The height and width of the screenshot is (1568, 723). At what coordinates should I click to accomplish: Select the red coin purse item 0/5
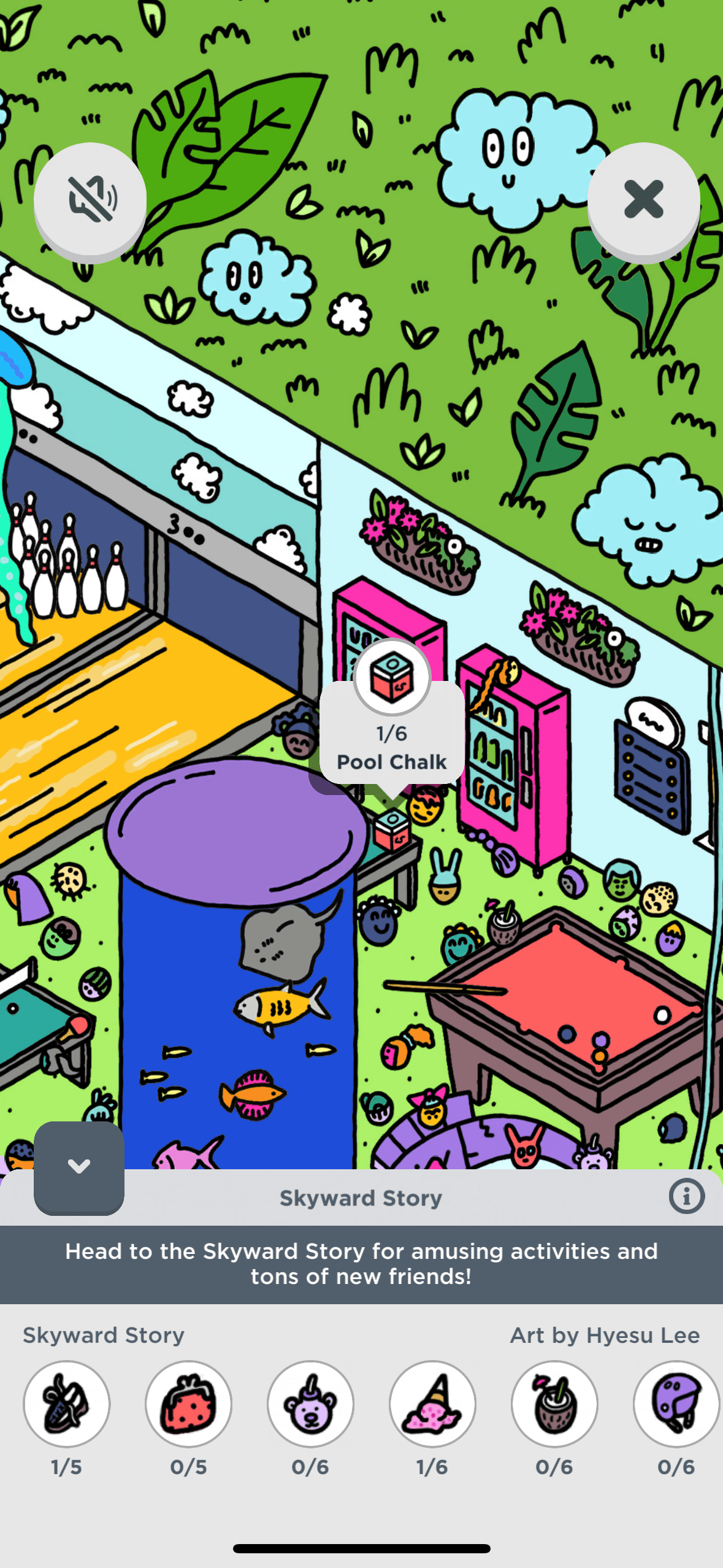(x=188, y=1404)
